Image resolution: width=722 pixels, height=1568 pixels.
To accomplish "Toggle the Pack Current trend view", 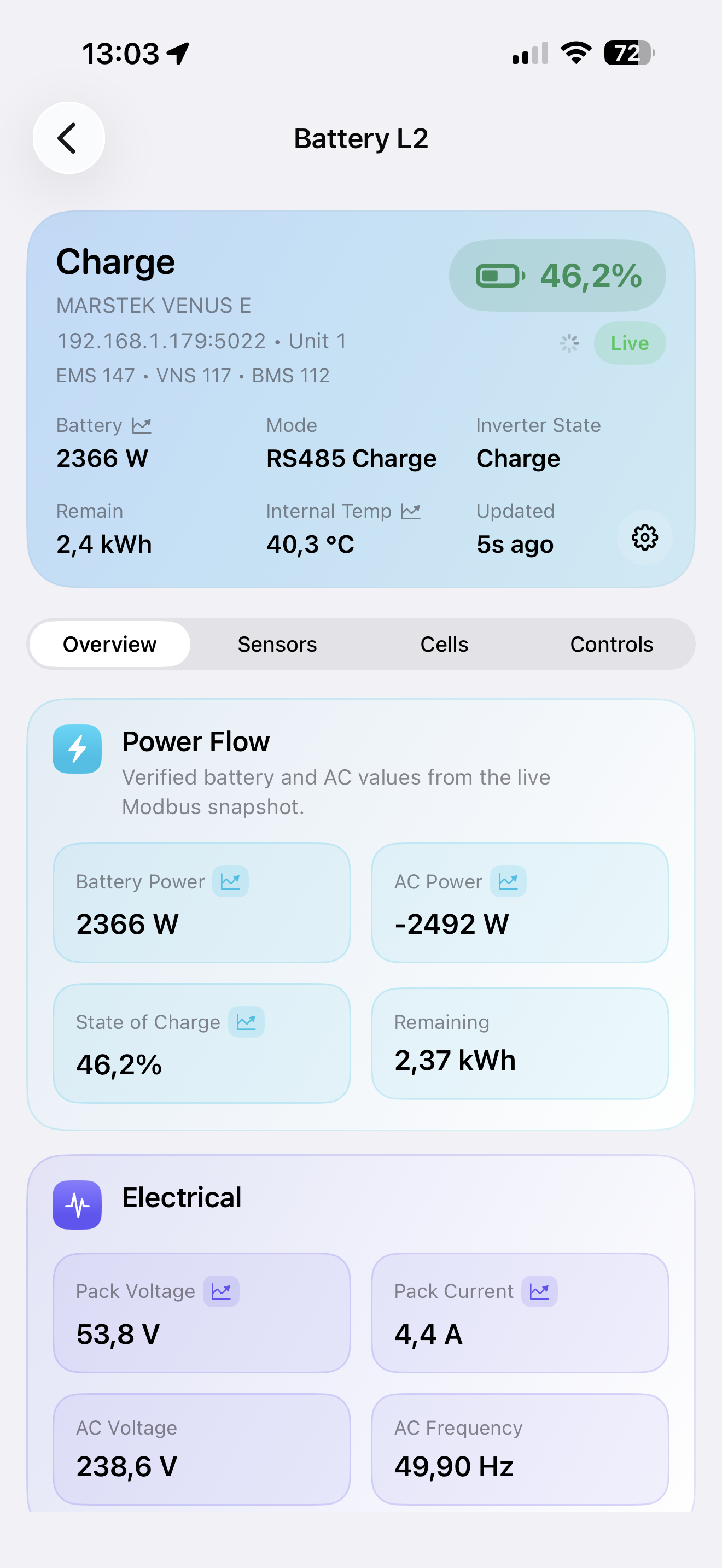I will tap(540, 1291).
